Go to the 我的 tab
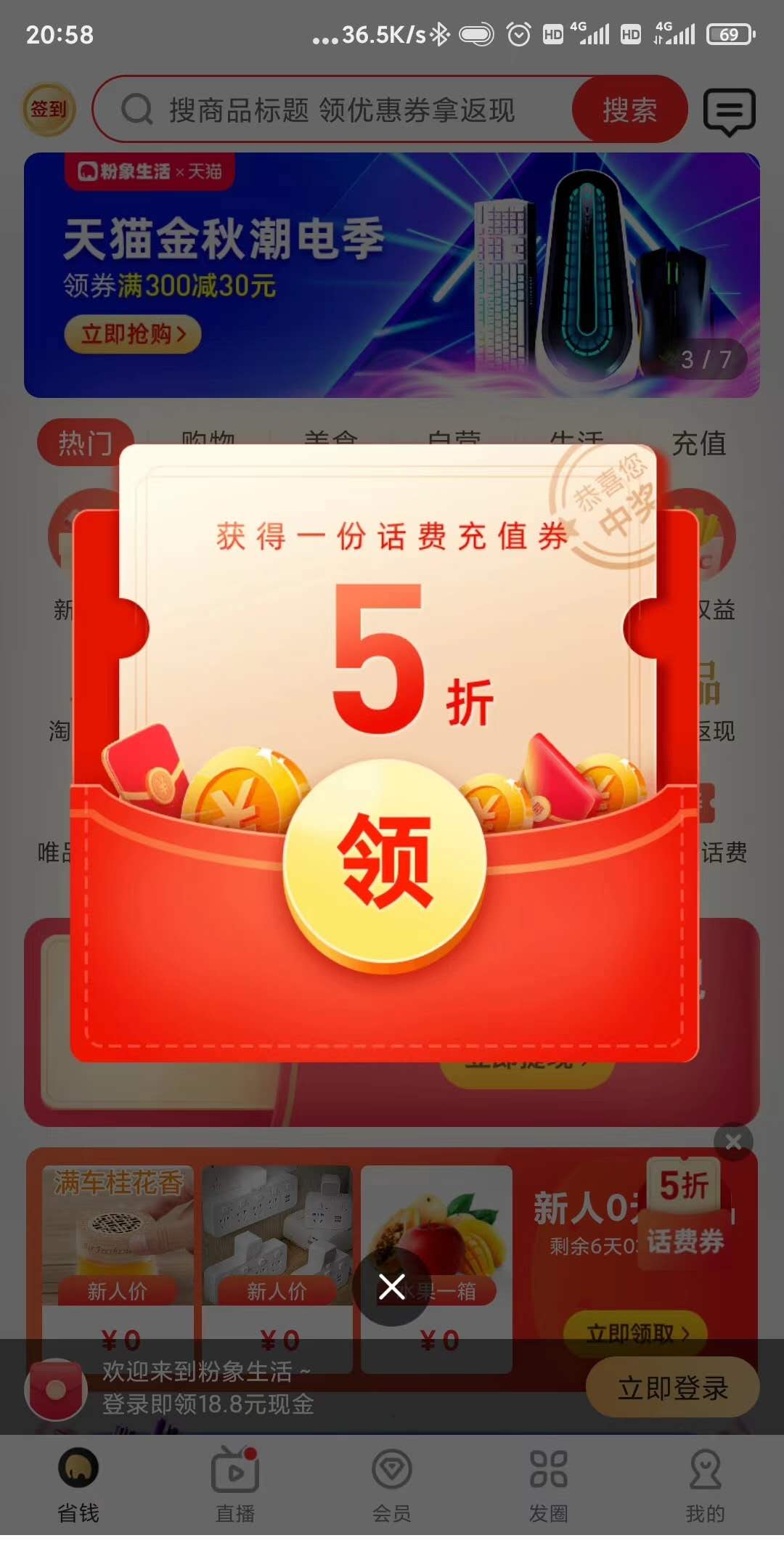This screenshot has width=784, height=1567. (x=705, y=1481)
